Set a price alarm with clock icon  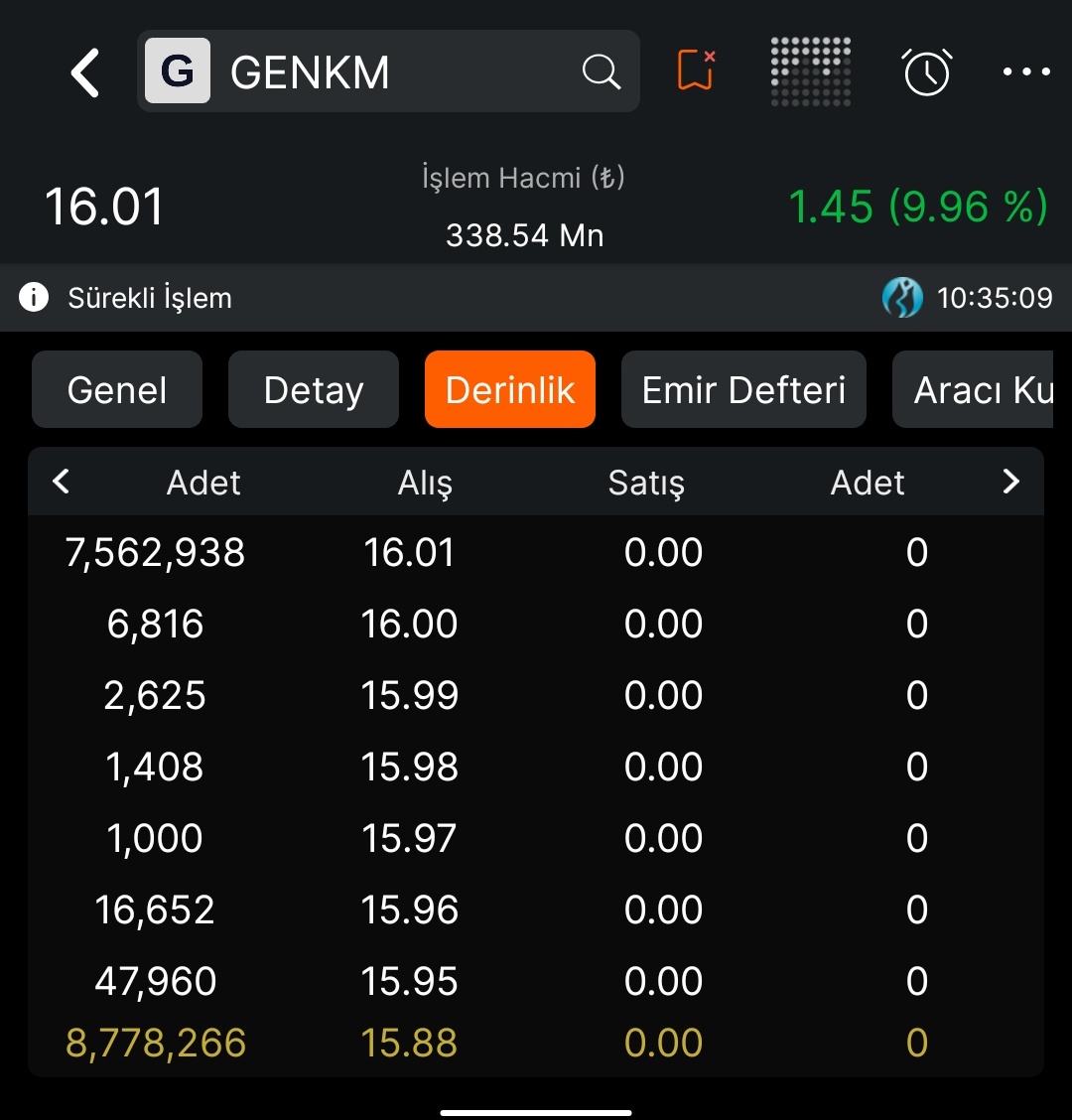pyautogui.click(x=927, y=71)
